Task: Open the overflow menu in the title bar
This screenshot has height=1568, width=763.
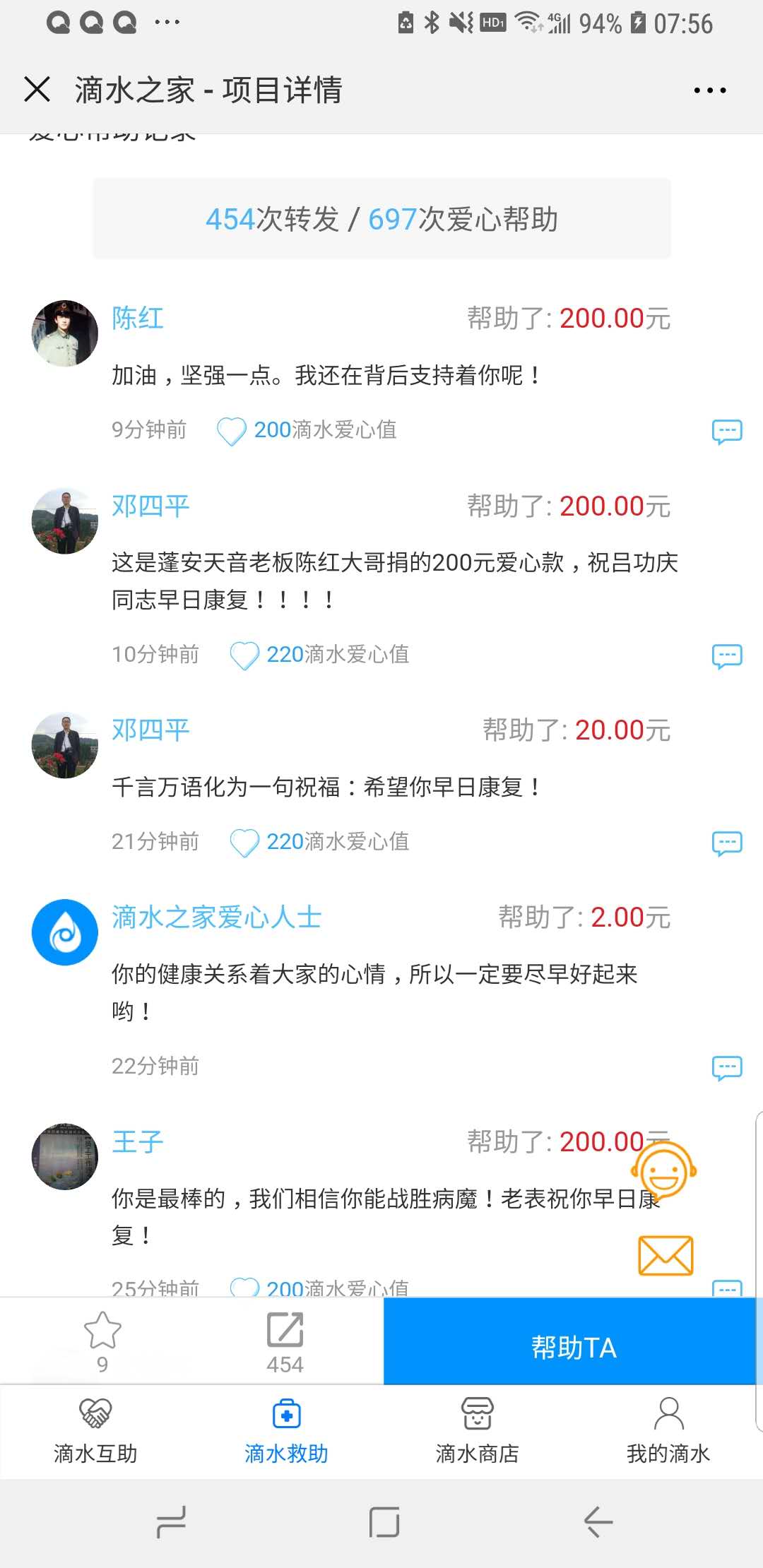Action: point(709,90)
